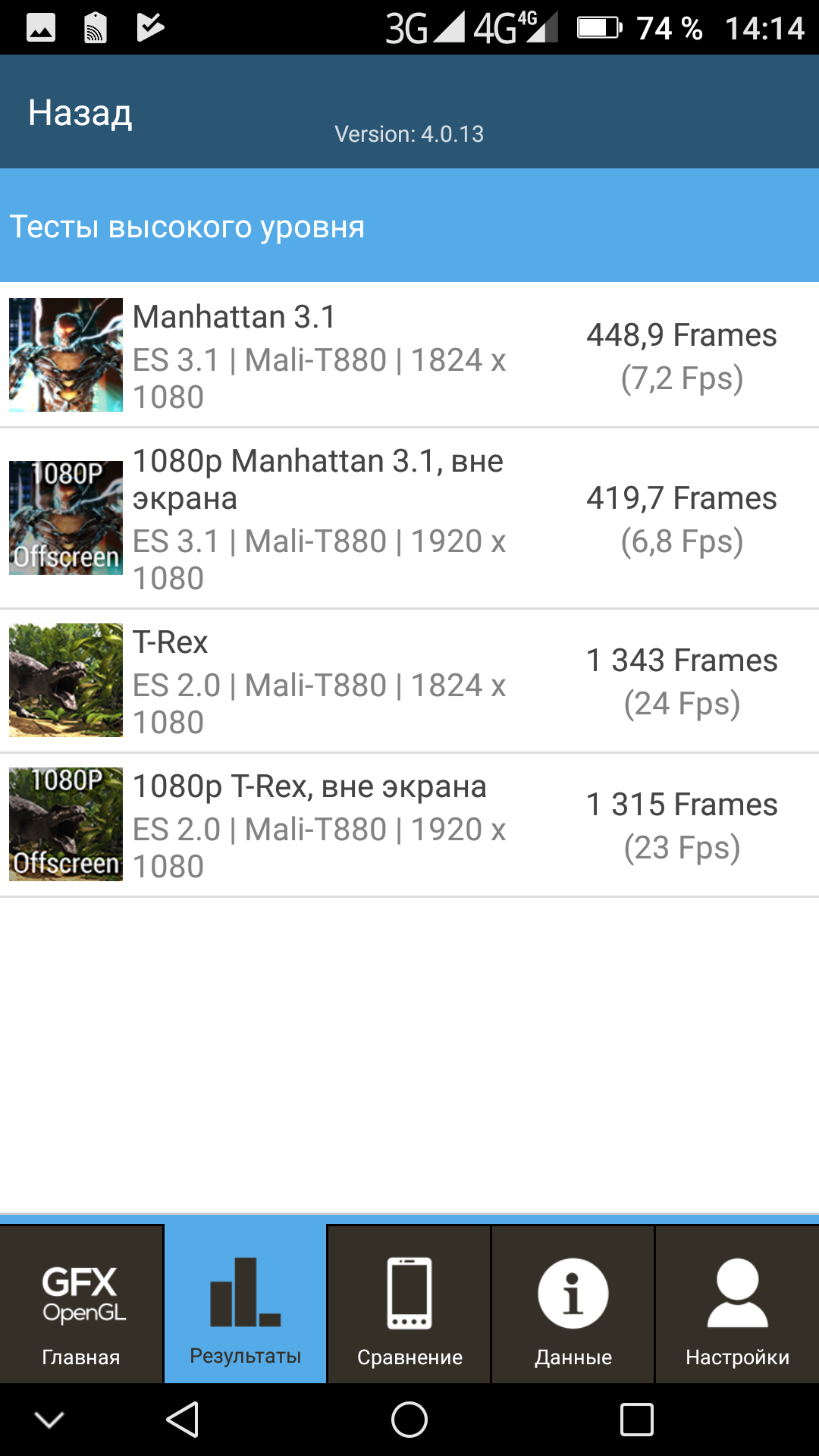The height and width of the screenshot is (1456, 819).
Task: Open the Manhattan 3.1 test result
Action: [x=409, y=355]
